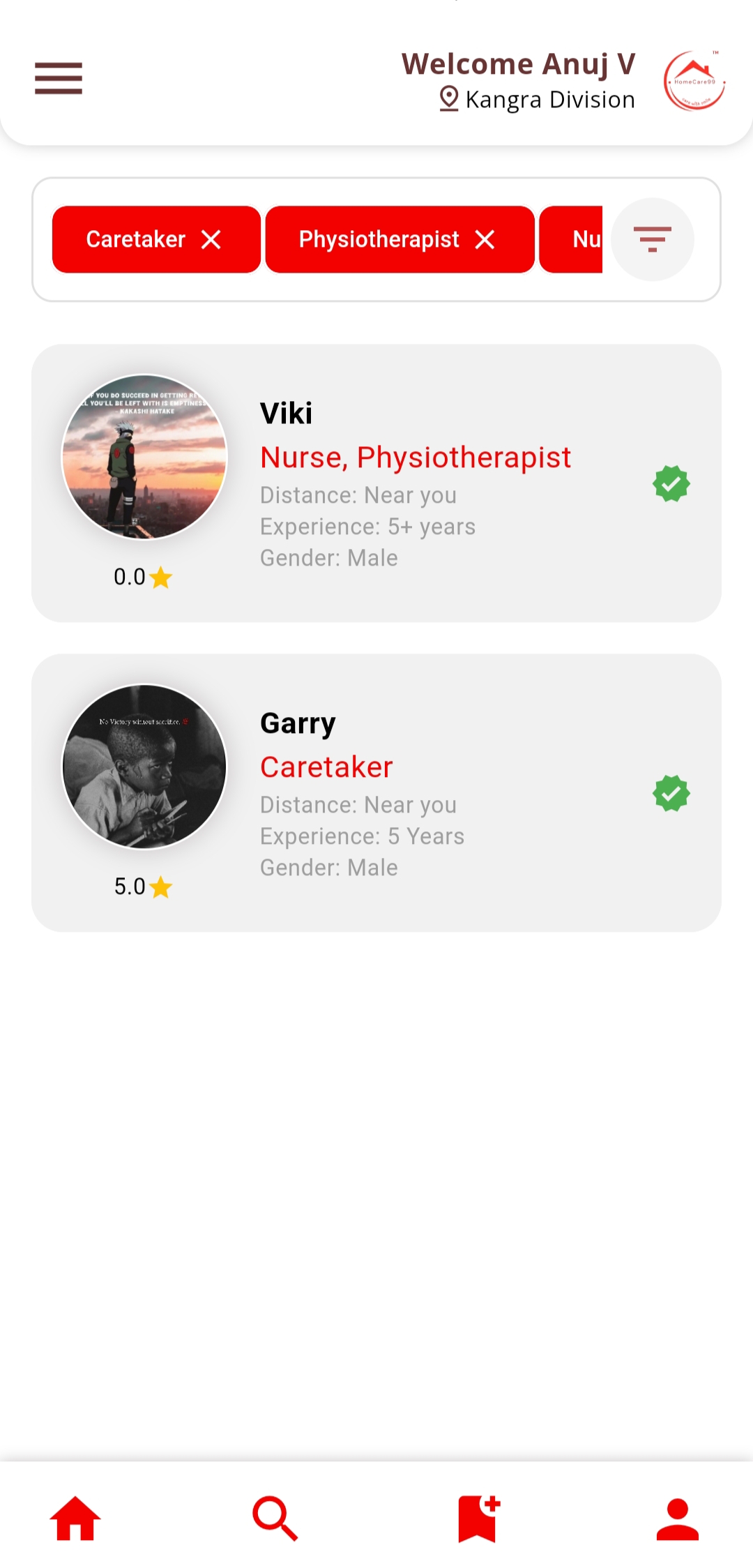Remove the Physiotherapist filter chip
The image size is (753, 1568).
pyautogui.click(x=485, y=240)
